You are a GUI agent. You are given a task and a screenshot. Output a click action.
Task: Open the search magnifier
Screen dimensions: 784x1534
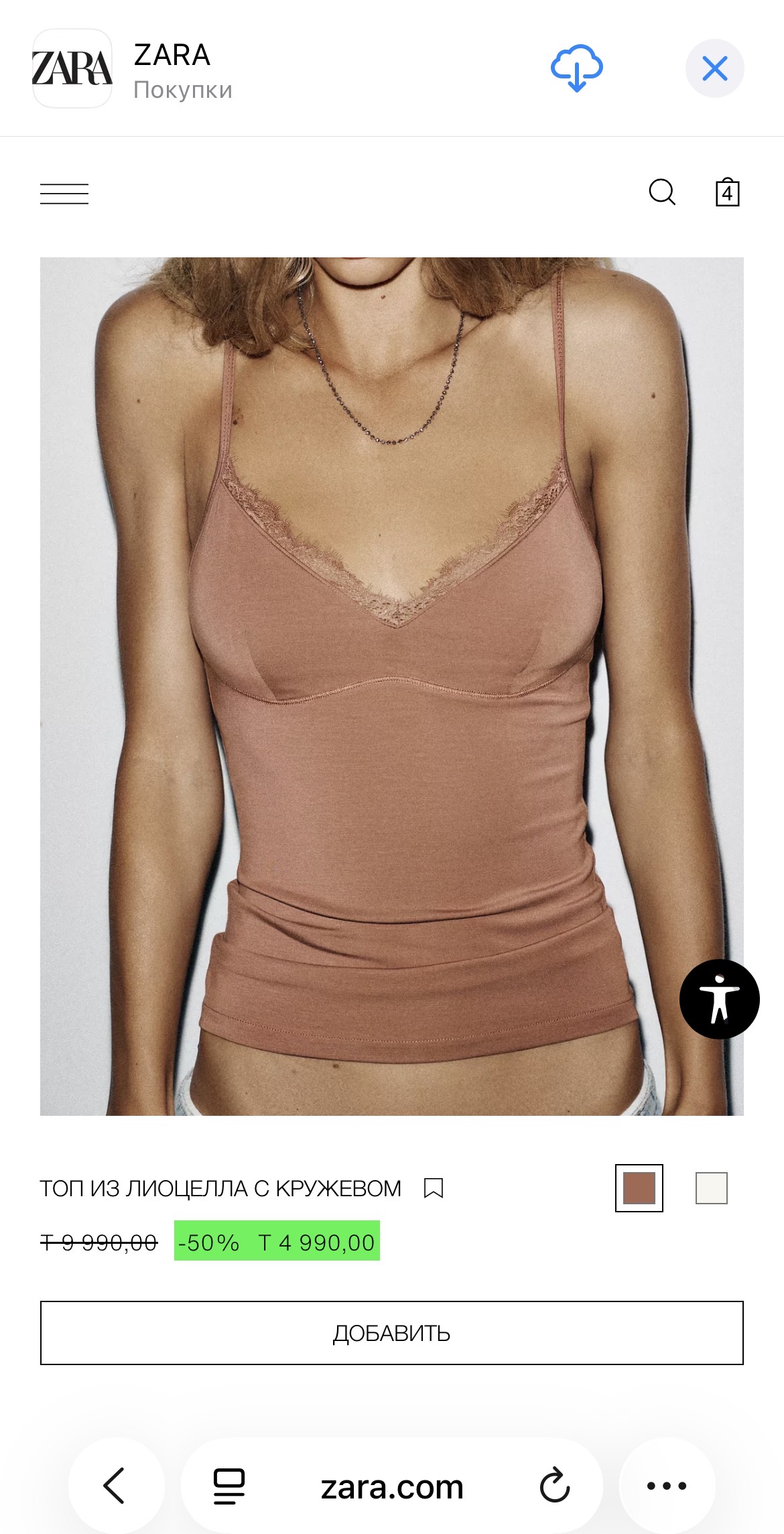point(662,192)
